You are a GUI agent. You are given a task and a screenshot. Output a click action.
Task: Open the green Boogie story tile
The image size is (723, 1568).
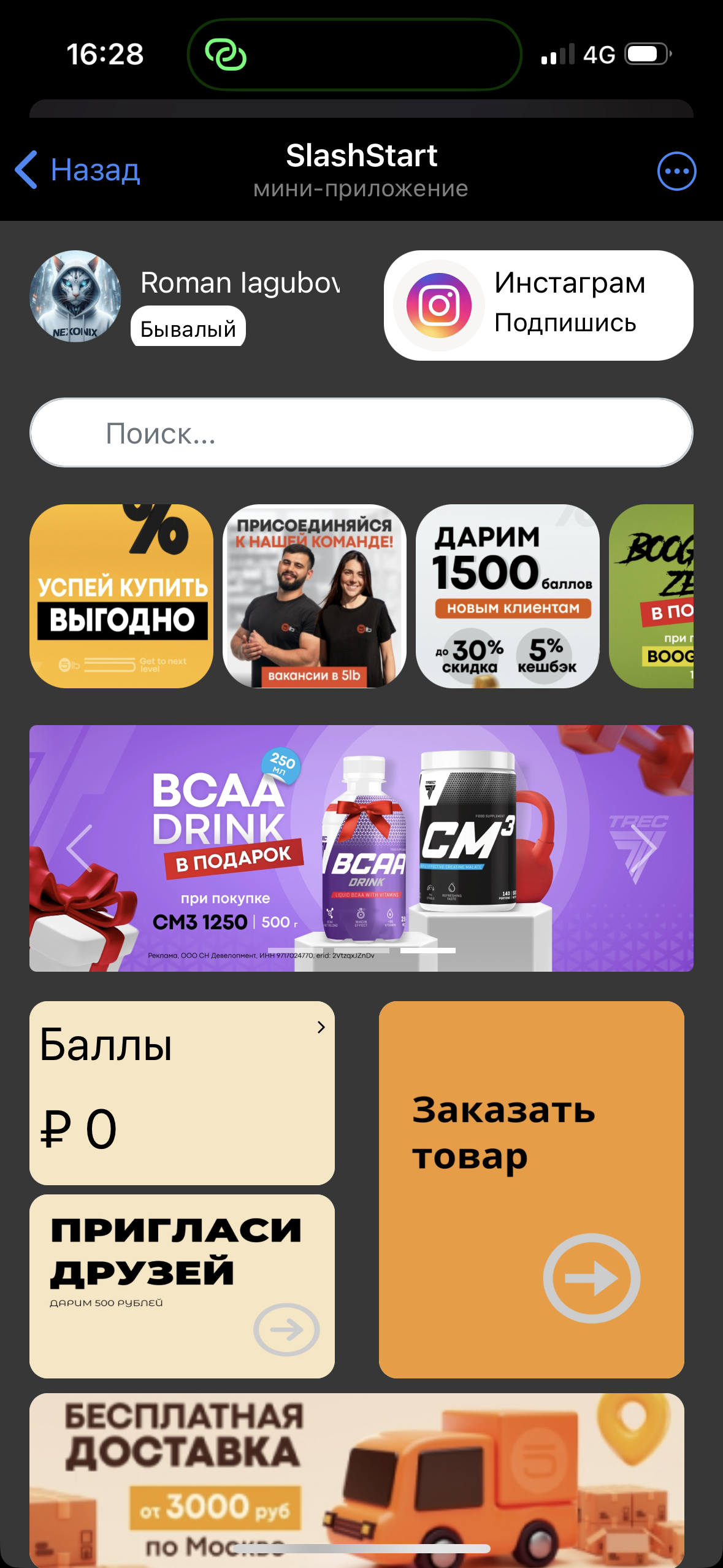652,596
